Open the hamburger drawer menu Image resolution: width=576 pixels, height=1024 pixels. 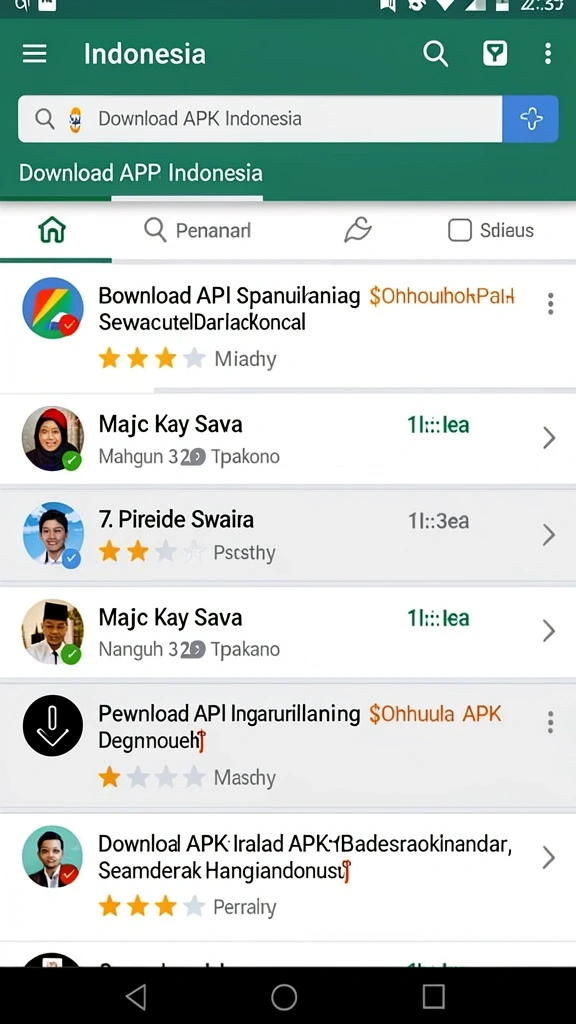(35, 54)
